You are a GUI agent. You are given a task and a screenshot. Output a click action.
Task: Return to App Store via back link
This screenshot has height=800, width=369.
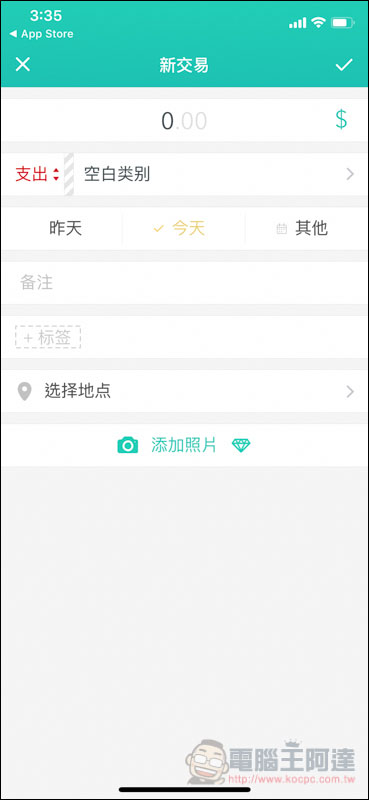41,34
